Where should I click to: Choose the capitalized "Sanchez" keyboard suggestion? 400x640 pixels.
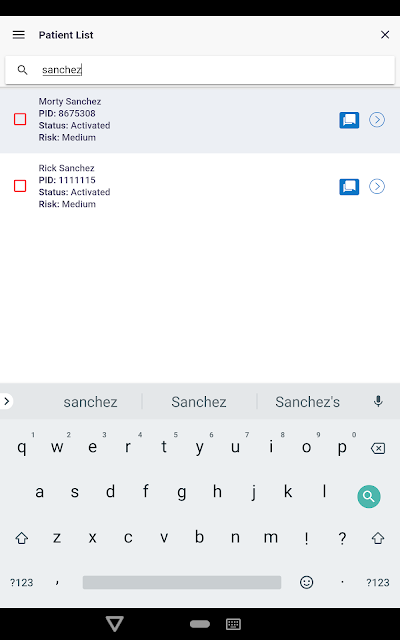pos(199,402)
